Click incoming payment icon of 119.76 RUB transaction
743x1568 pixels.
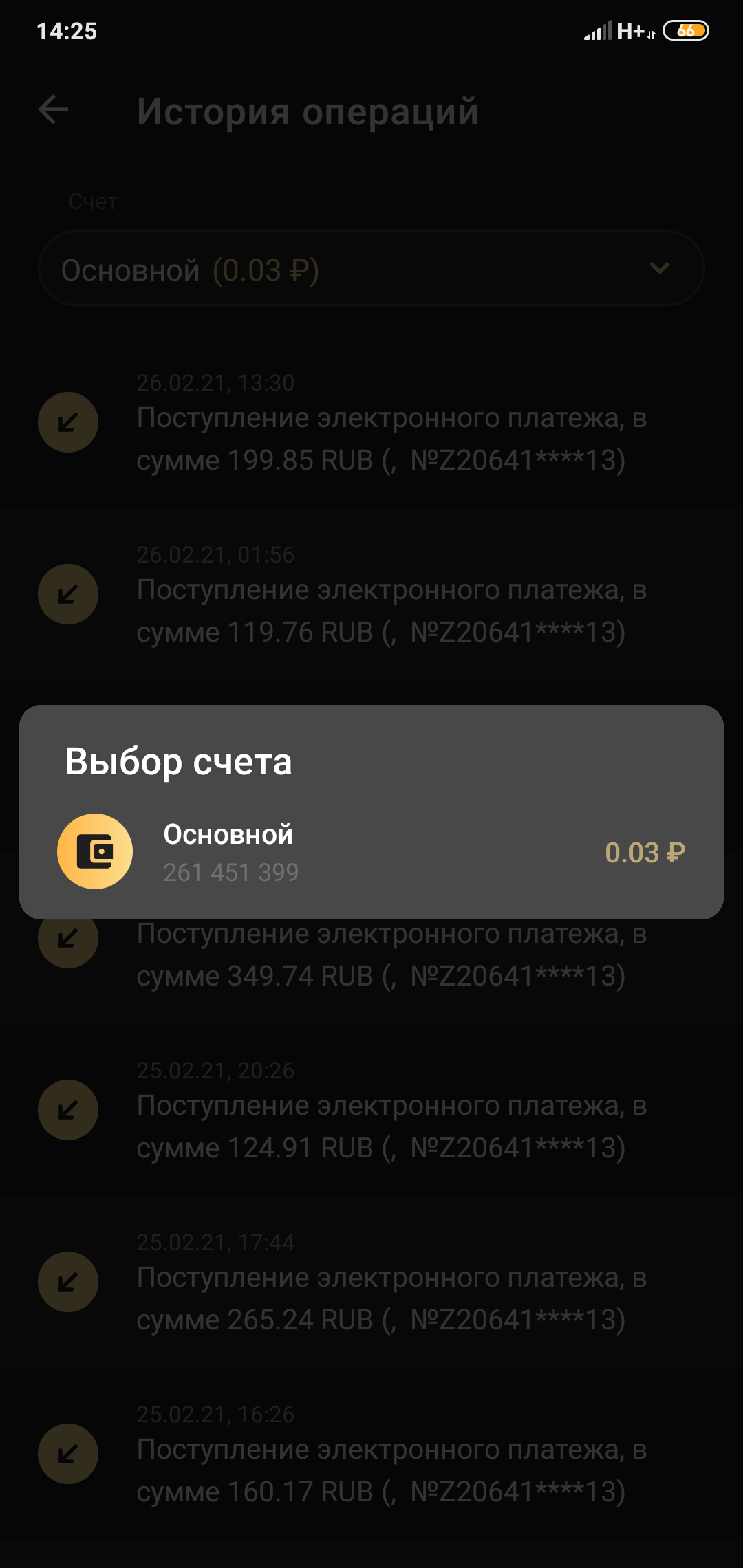pos(68,594)
